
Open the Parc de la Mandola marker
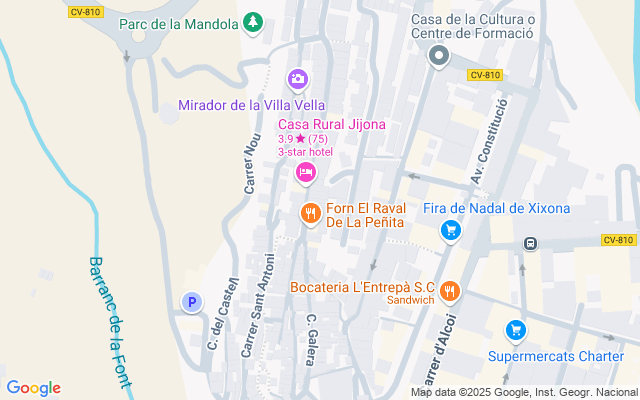(253, 22)
